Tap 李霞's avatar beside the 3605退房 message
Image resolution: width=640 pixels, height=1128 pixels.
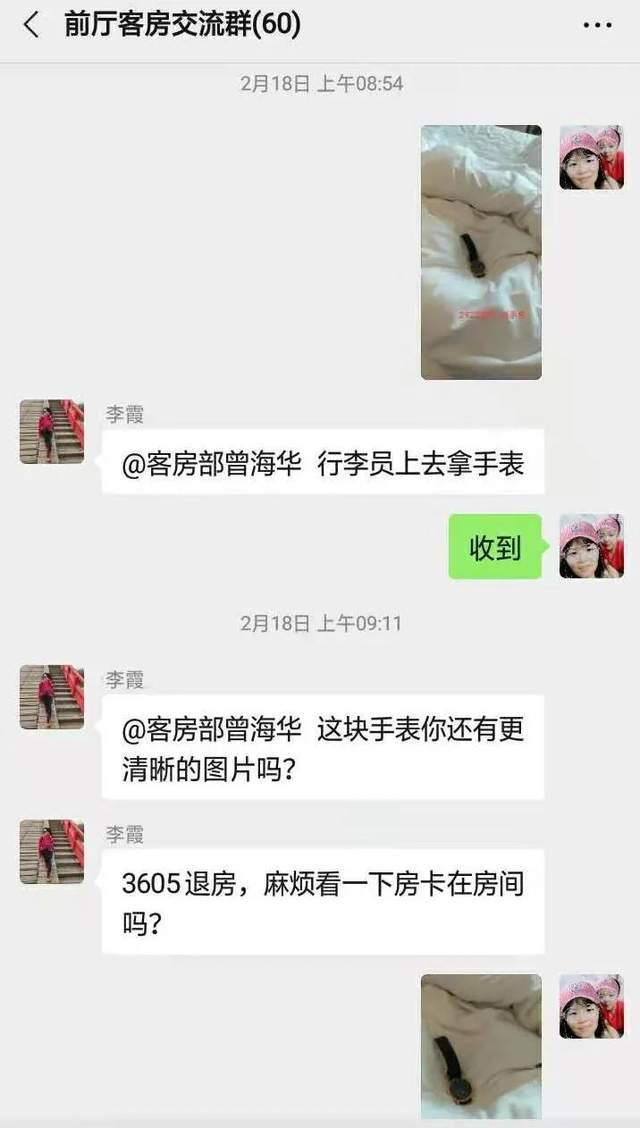click(52, 851)
